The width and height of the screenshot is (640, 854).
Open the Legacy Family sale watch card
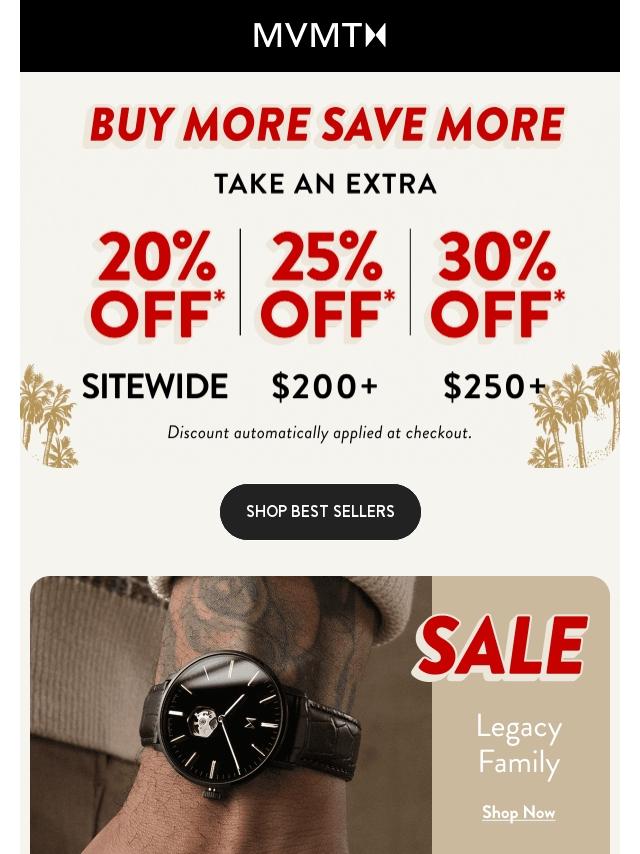(x=231, y=714)
